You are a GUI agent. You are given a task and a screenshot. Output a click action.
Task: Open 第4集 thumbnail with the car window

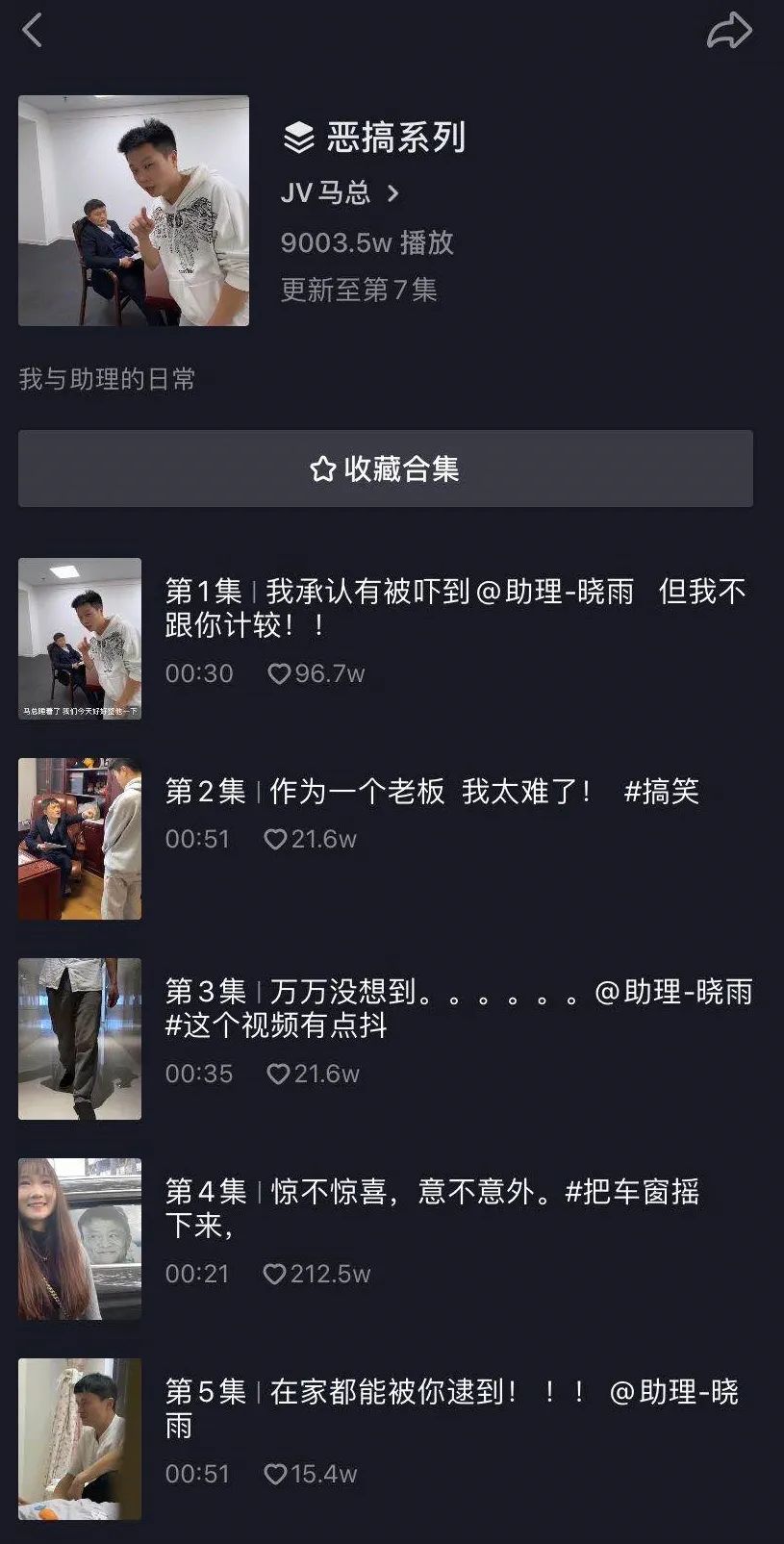tap(79, 1239)
